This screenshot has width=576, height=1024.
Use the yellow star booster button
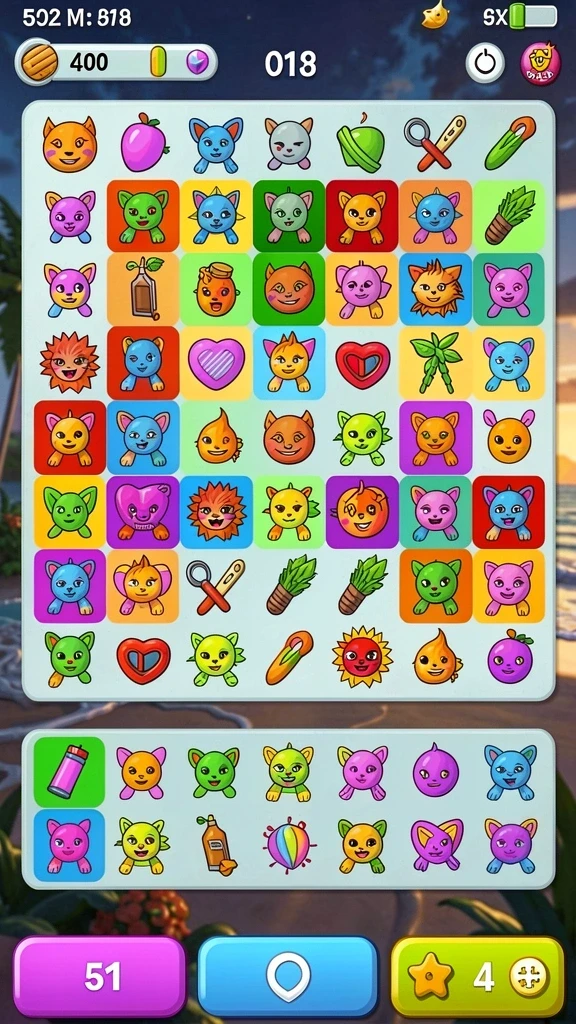[x=477, y=978]
